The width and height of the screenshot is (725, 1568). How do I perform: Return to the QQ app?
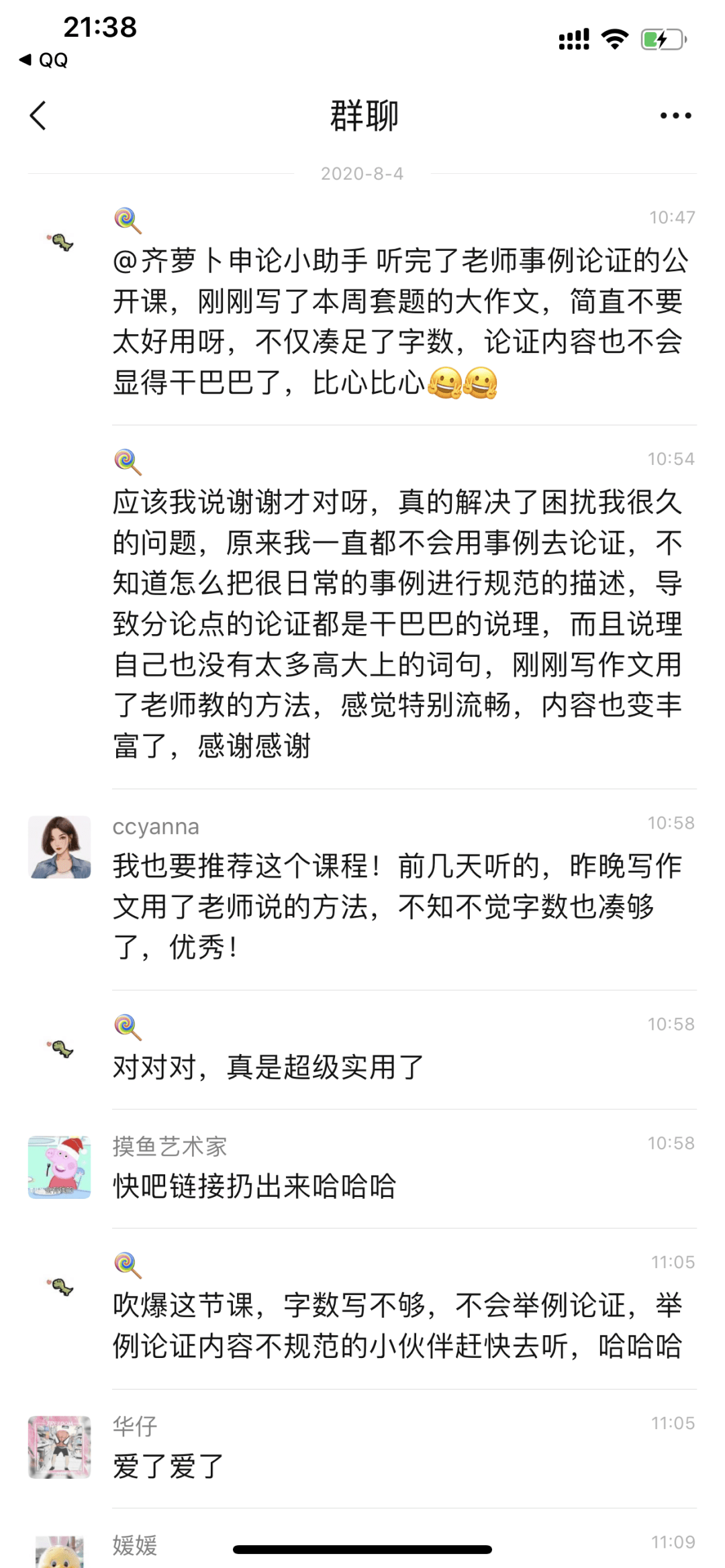(x=44, y=60)
